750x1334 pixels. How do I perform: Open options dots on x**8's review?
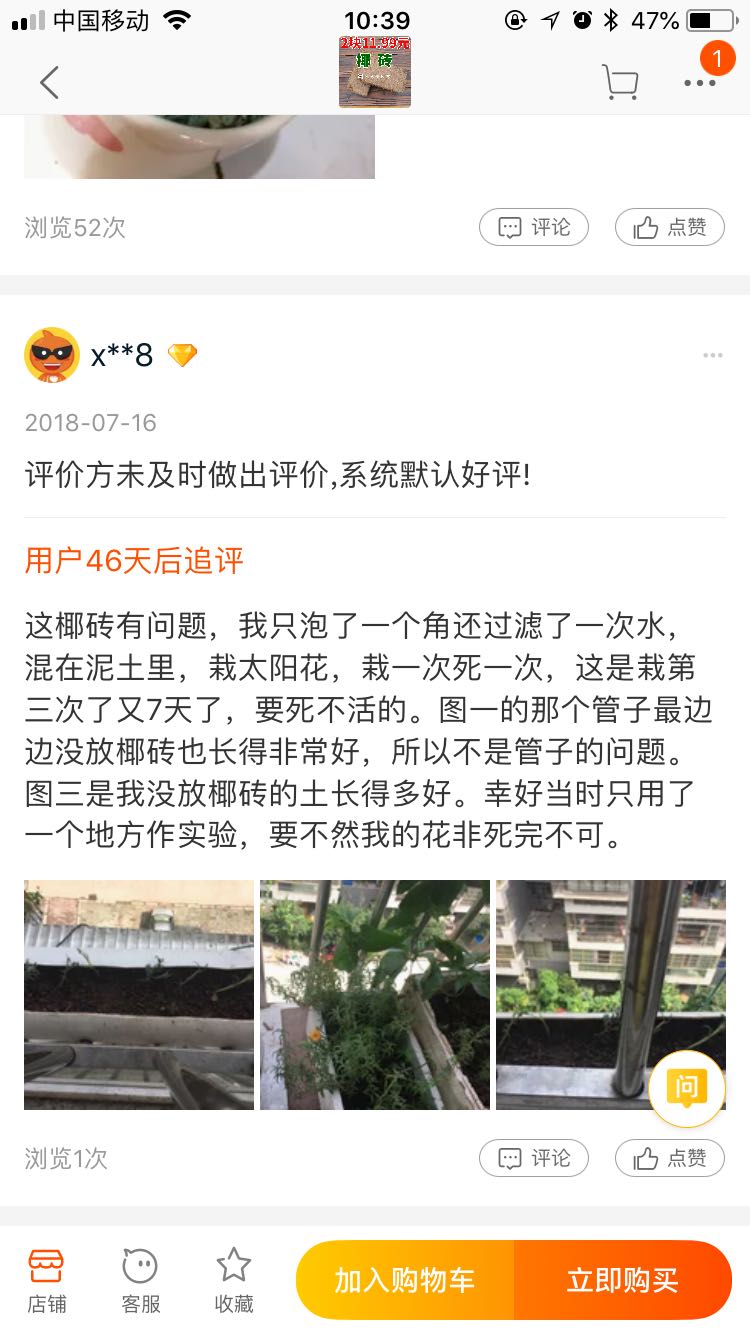coord(712,355)
